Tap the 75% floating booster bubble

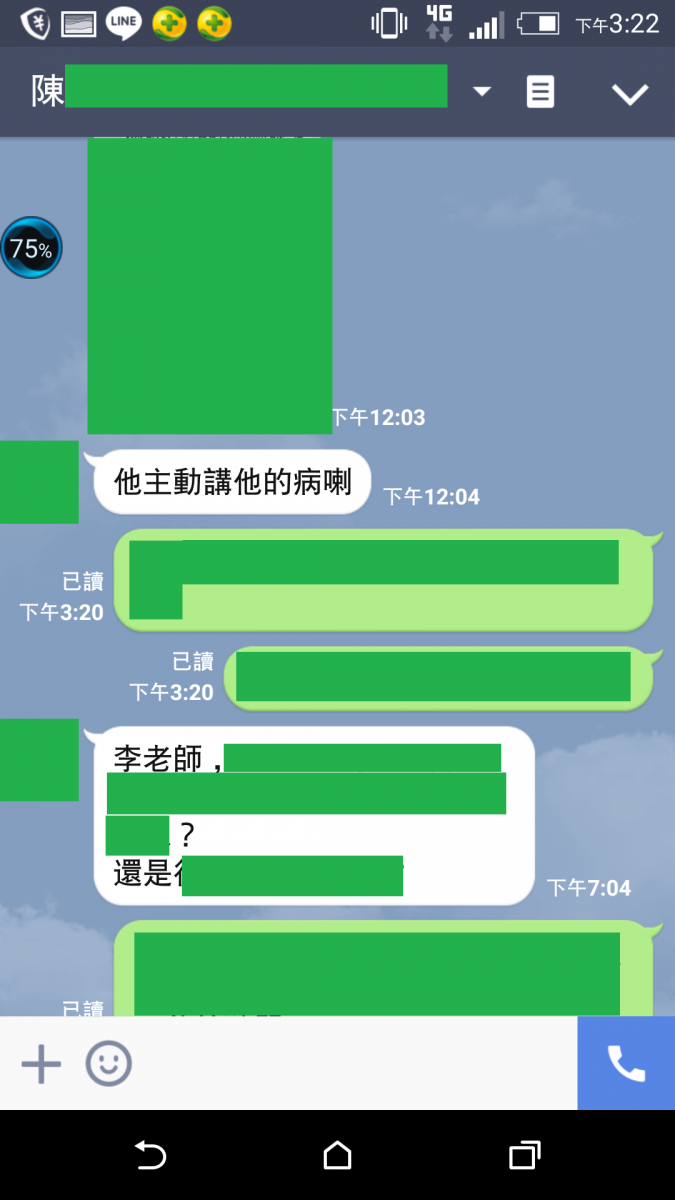[x=31, y=248]
